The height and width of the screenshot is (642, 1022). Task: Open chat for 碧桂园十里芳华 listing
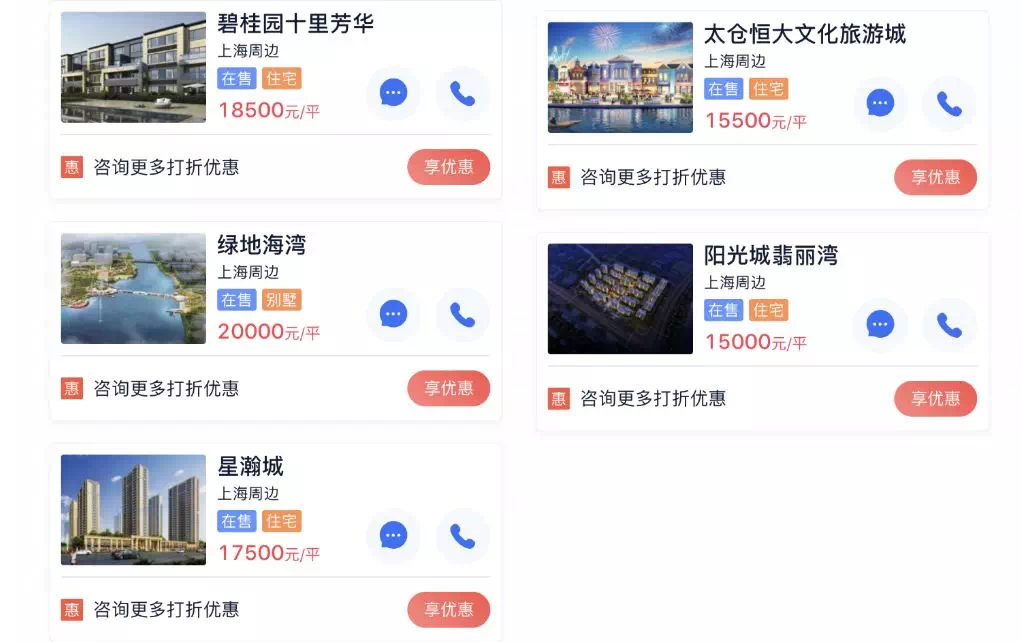393,93
